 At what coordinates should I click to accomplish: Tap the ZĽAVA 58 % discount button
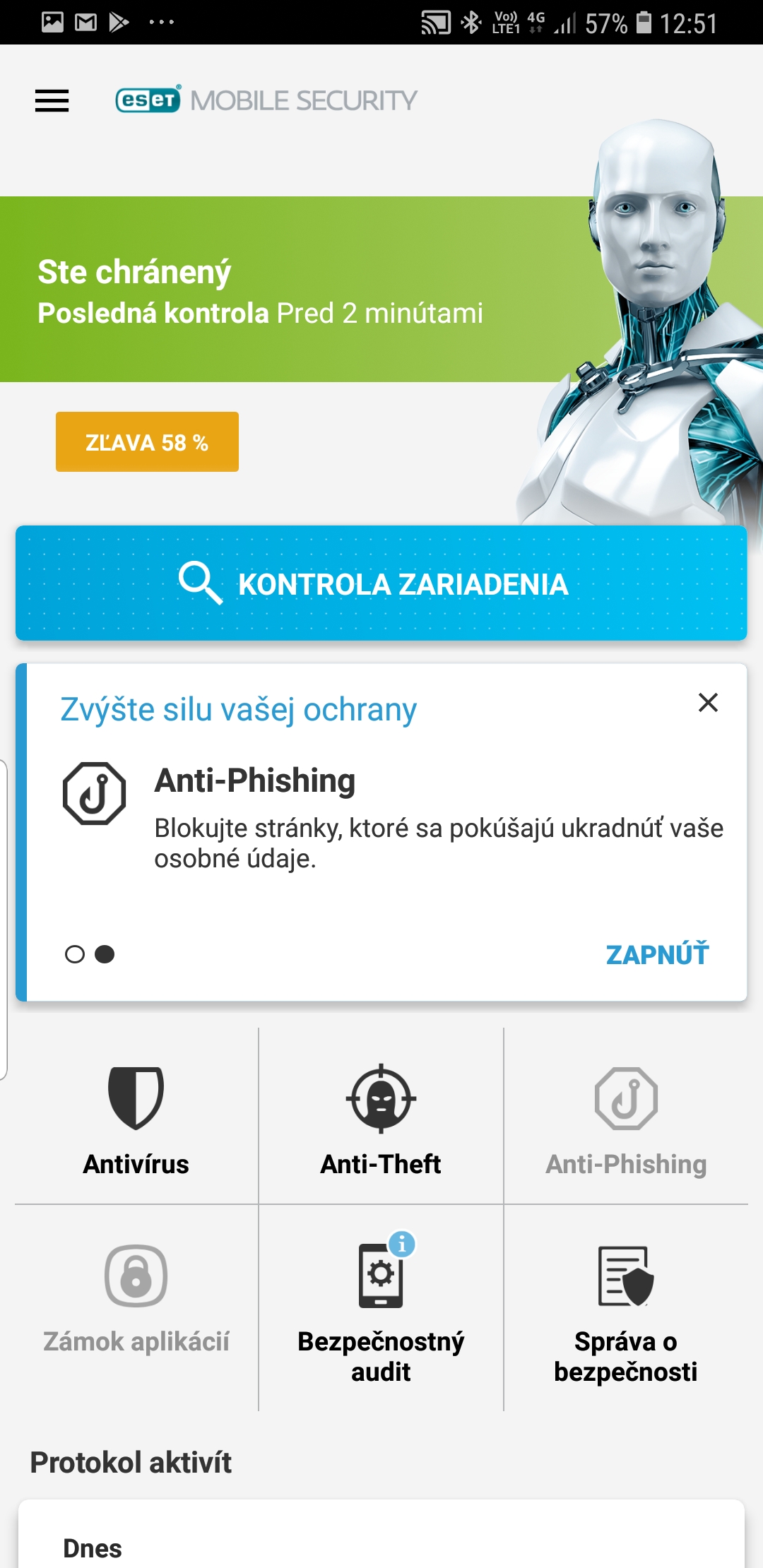point(147,442)
